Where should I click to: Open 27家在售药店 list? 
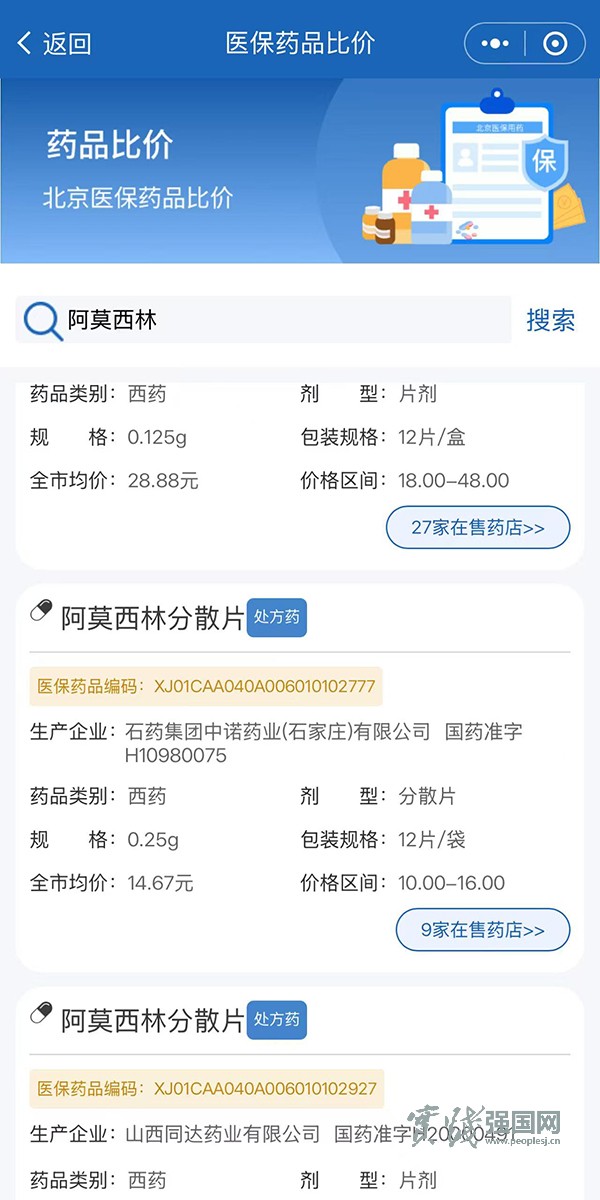pyautogui.click(x=478, y=527)
